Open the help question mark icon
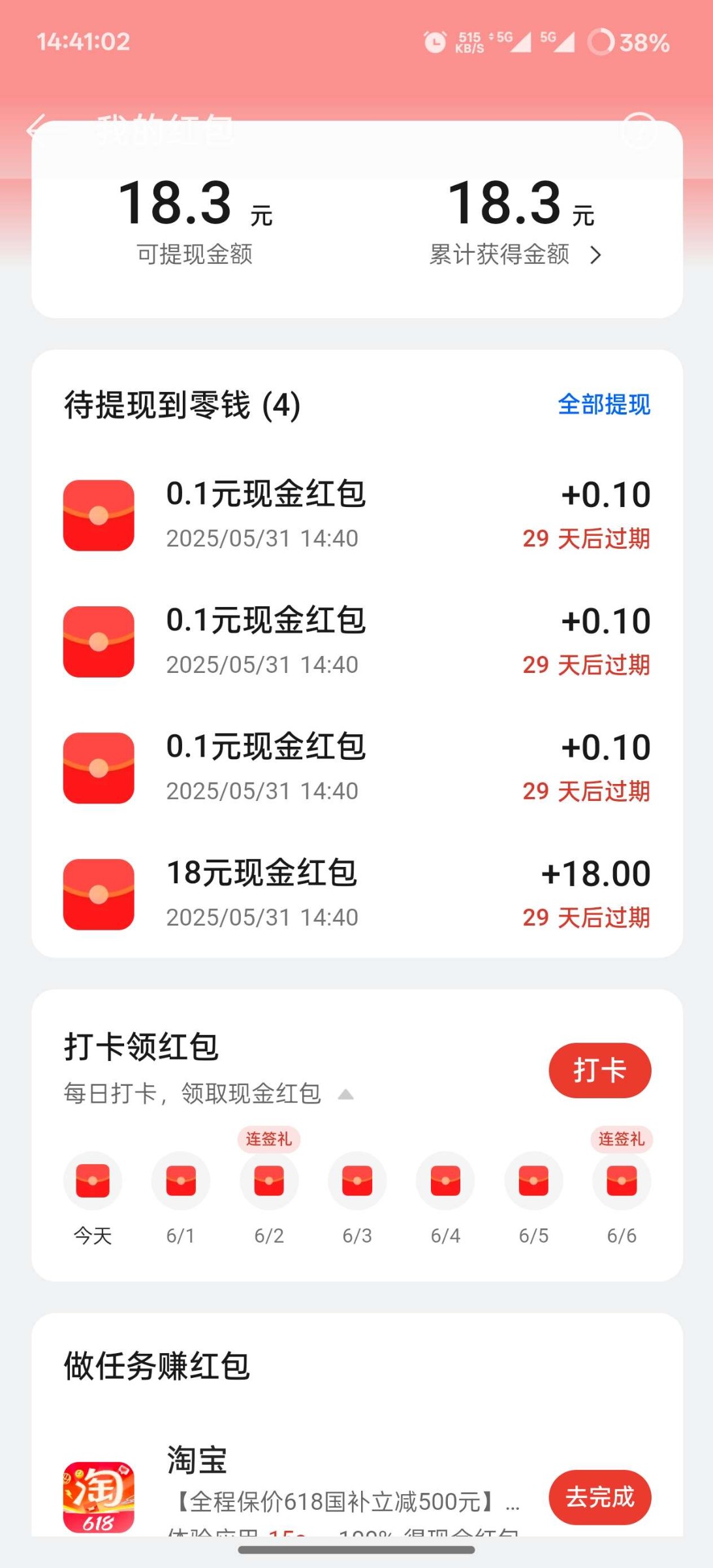Image resolution: width=713 pixels, height=1568 pixels. (x=639, y=129)
